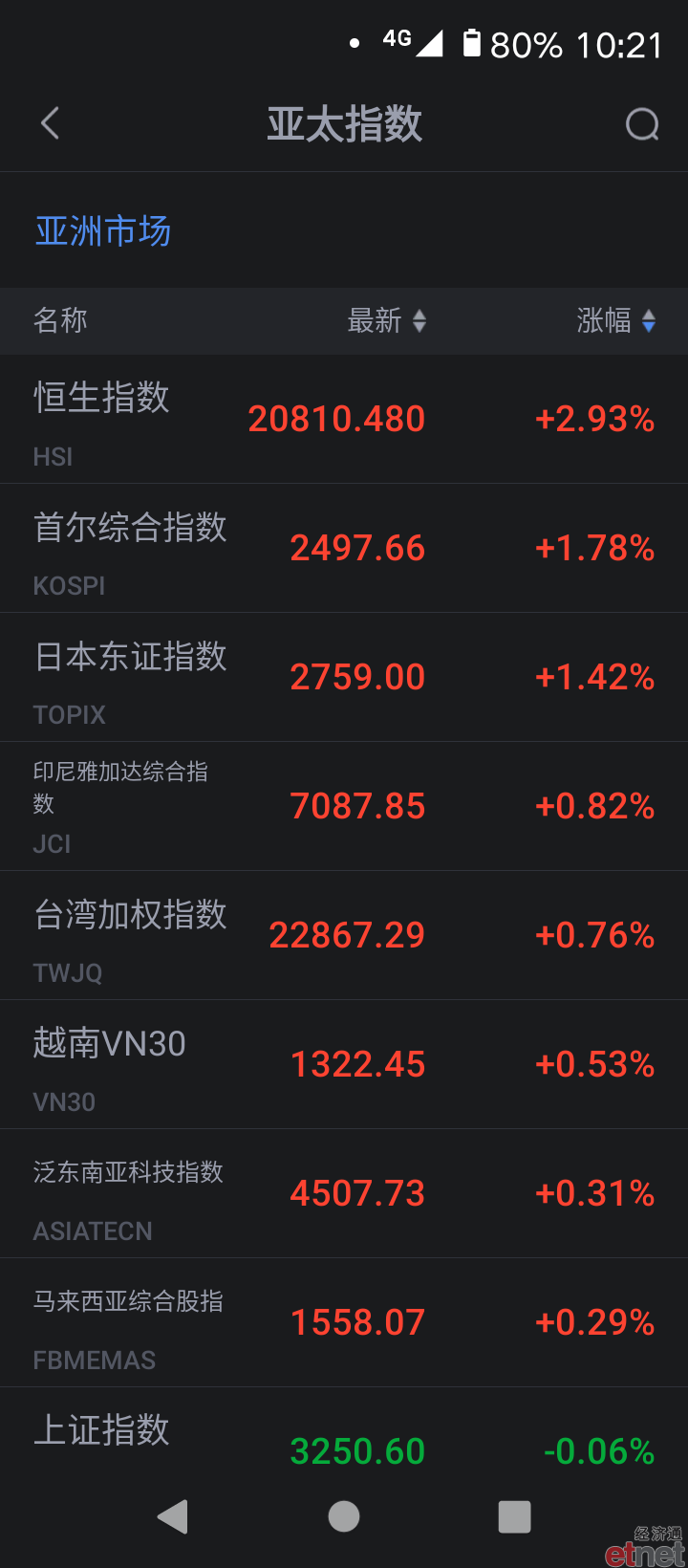Screen dimensions: 688x1568
Task: View the 日本东证指数 TOPIX details
Action: (344, 677)
